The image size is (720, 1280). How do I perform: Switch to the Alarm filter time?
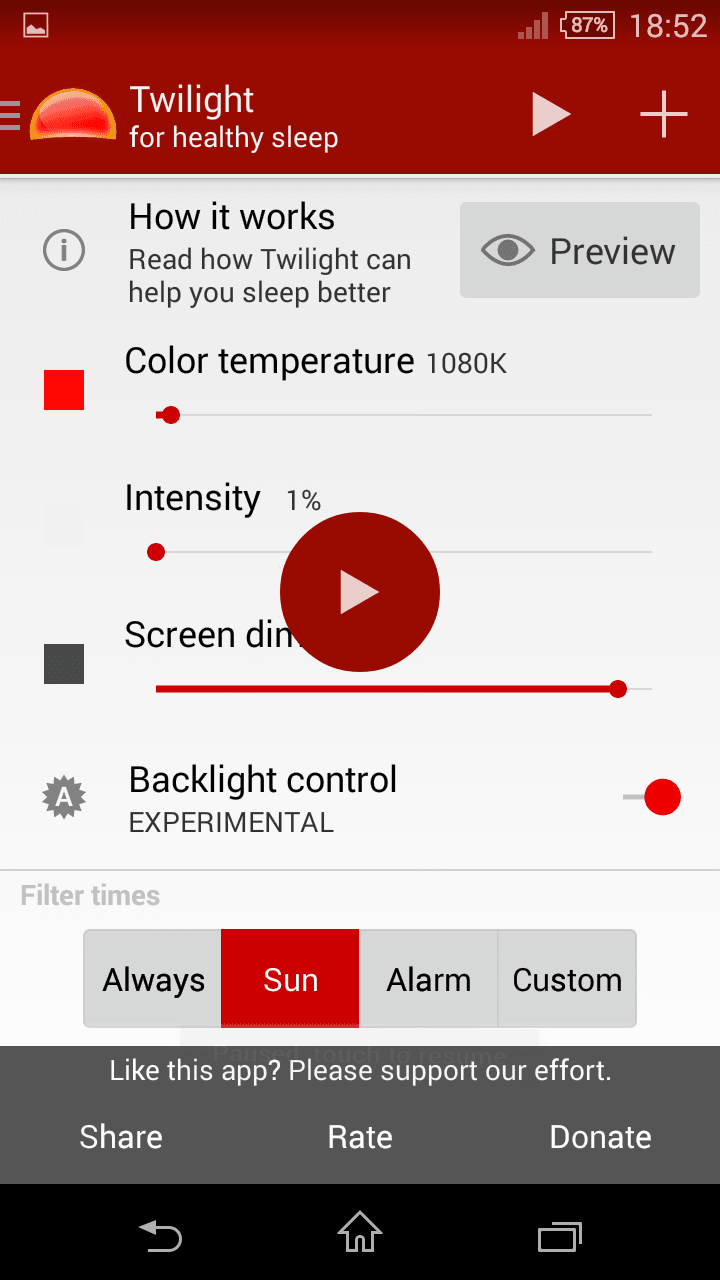[x=428, y=979]
